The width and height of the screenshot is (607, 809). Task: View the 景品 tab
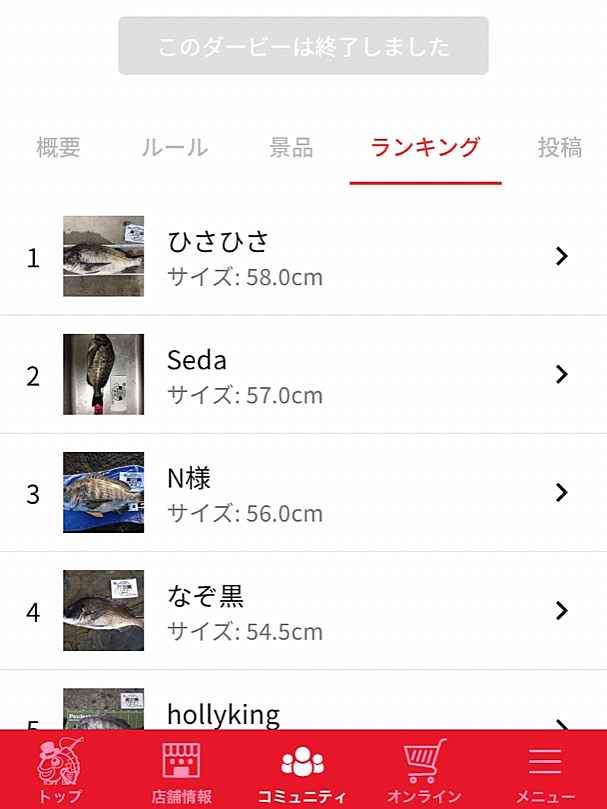(291, 148)
